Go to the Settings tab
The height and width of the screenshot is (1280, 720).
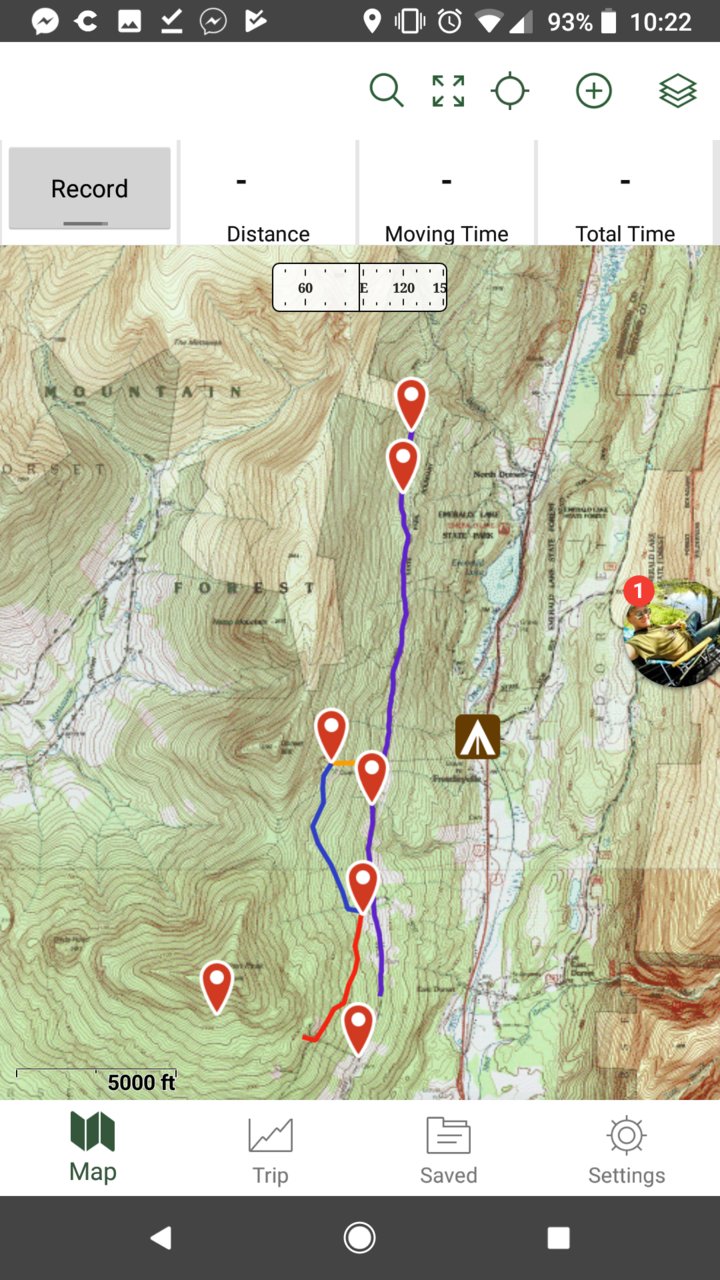(626, 1151)
